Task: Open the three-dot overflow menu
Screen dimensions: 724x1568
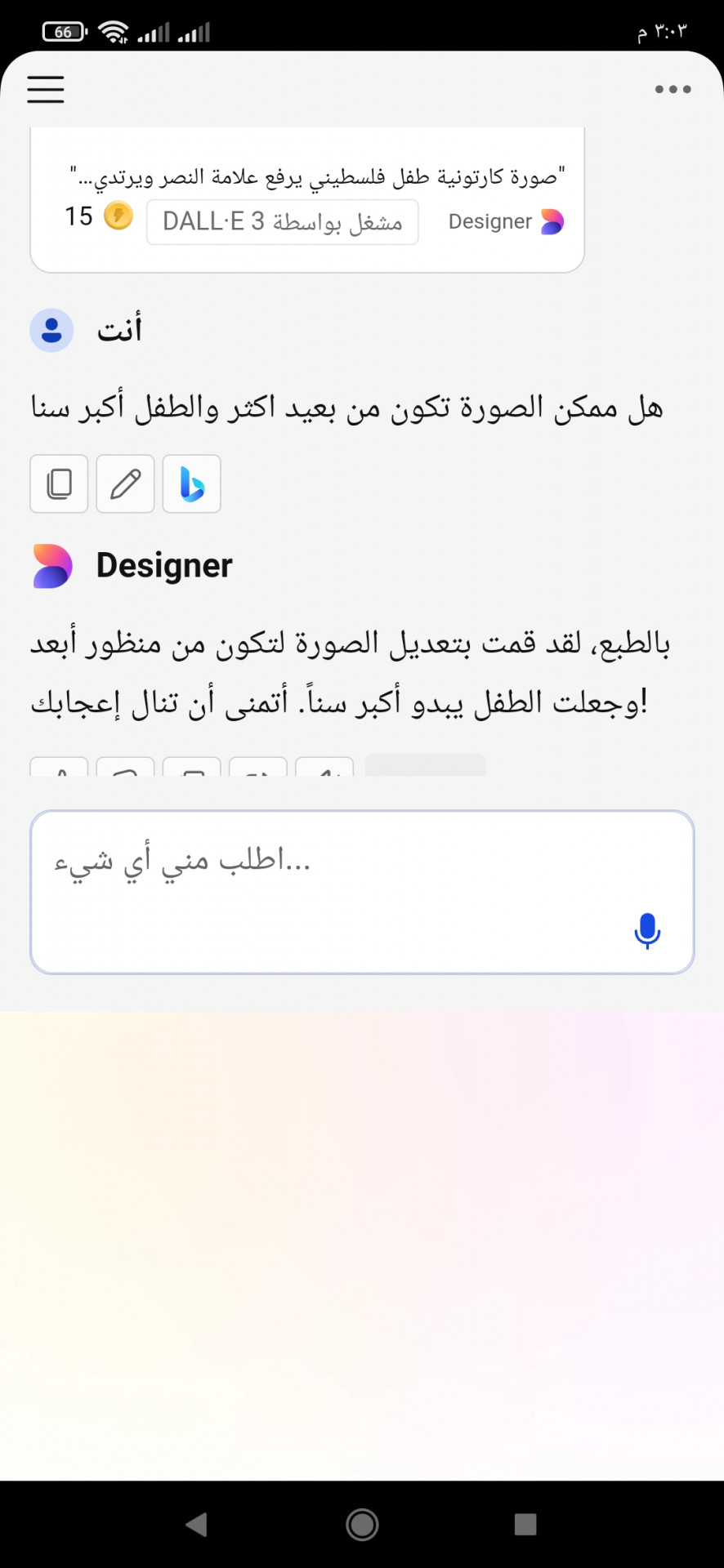Action: point(673,89)
